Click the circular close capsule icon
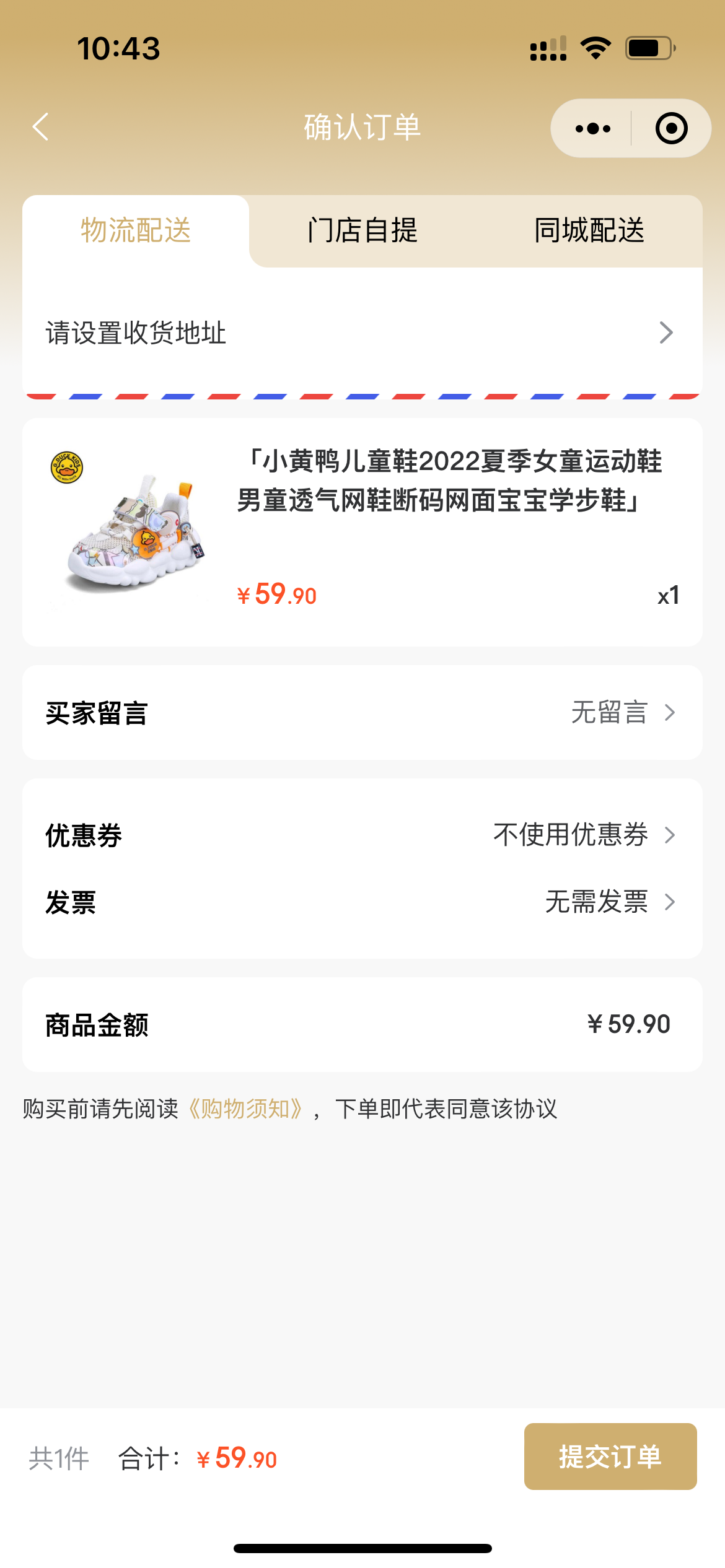 pyautogui.click(x=671, y=128)
